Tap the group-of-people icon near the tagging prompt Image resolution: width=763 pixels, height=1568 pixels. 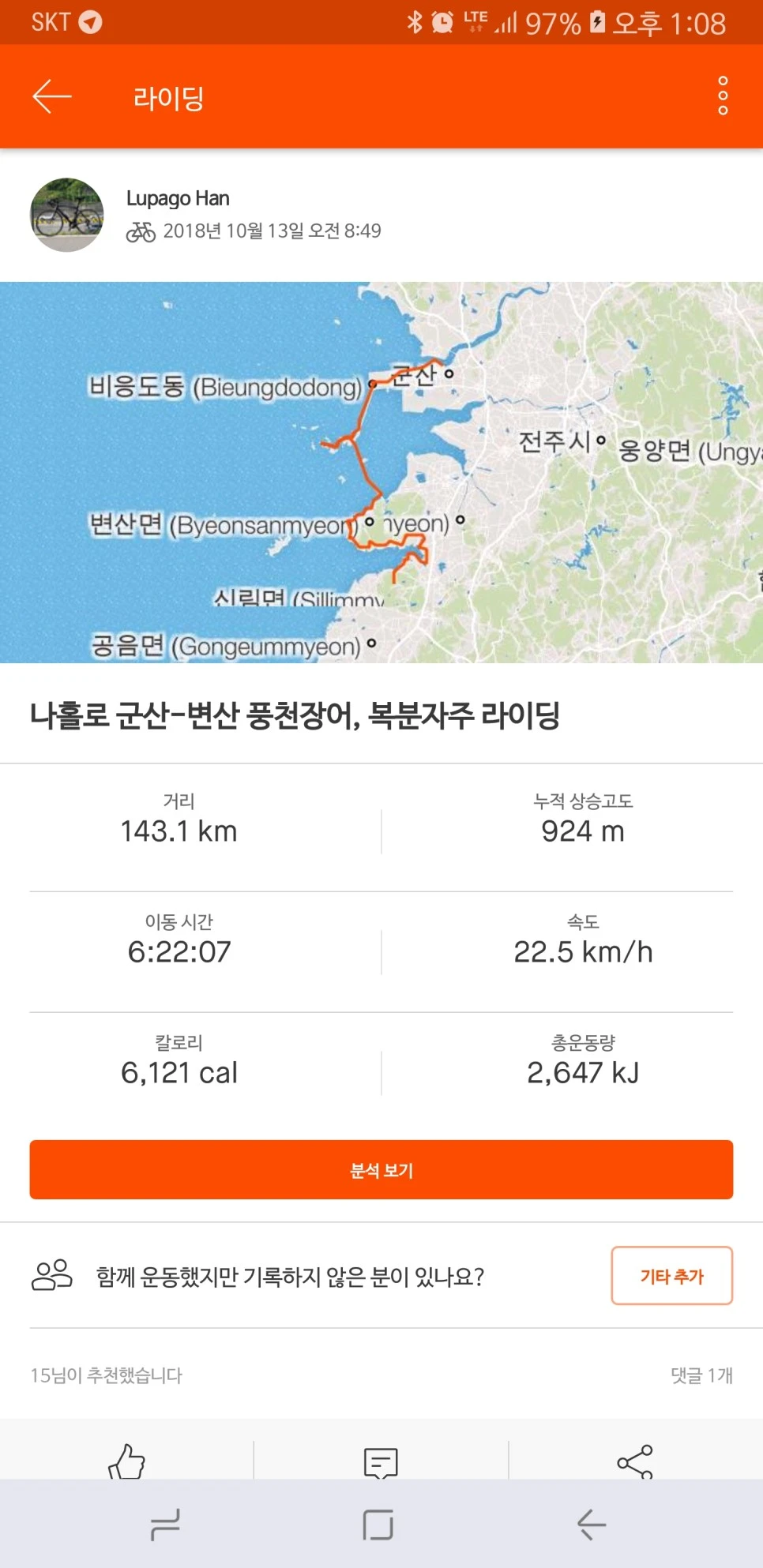point(51,1275)
